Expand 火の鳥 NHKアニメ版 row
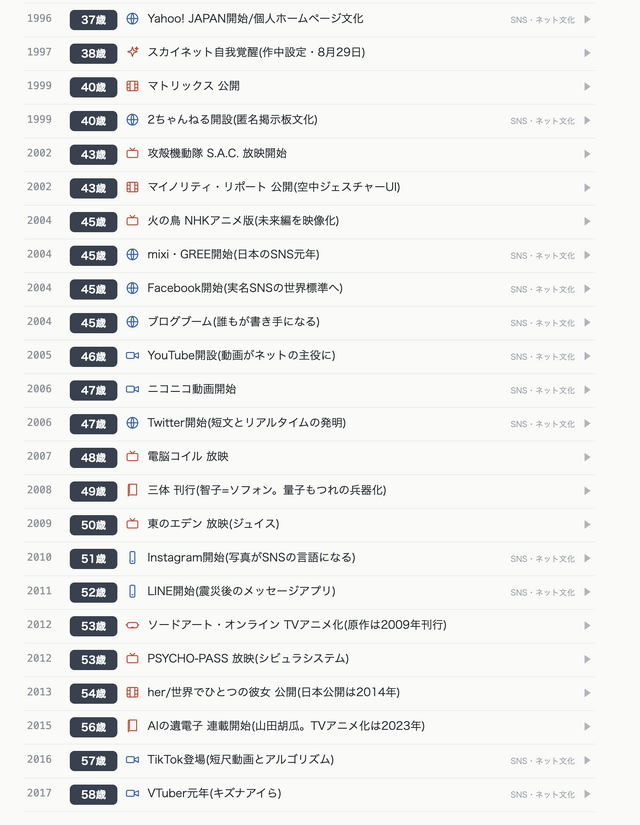Viewport: 640px width, 825px height. click(x=309, y=222)
